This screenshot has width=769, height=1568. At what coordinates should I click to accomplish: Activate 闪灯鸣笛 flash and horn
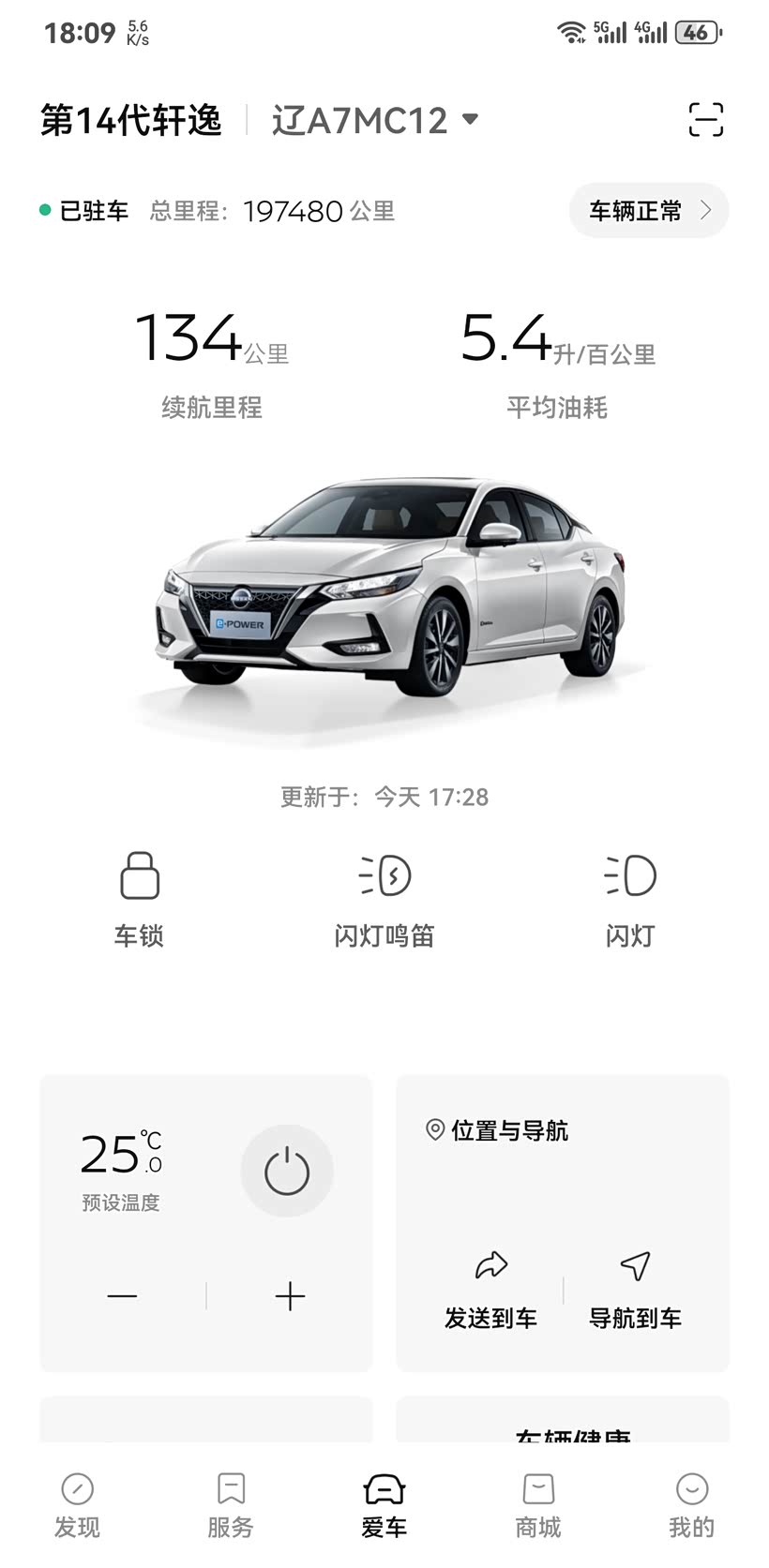[x=384, y=897]
